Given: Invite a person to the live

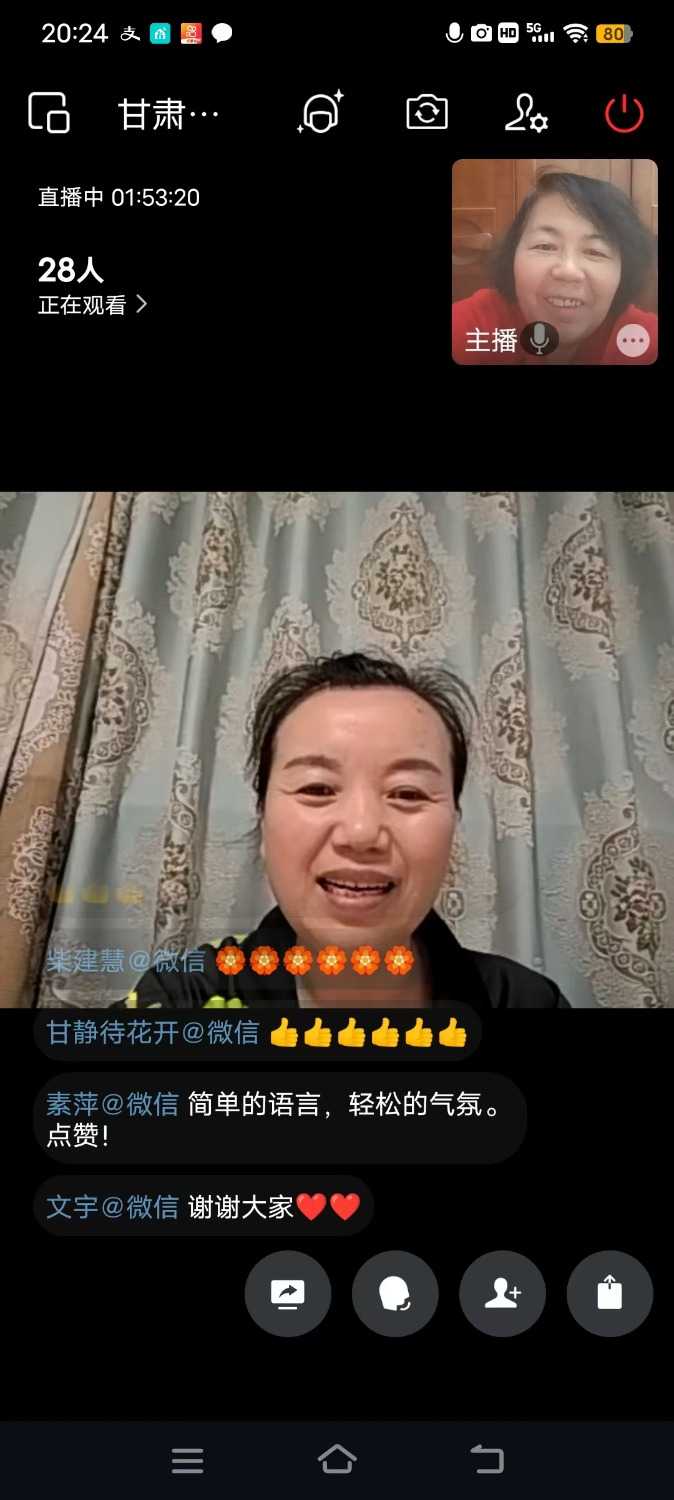Looking at the screenshot, I should [502, 1294].
